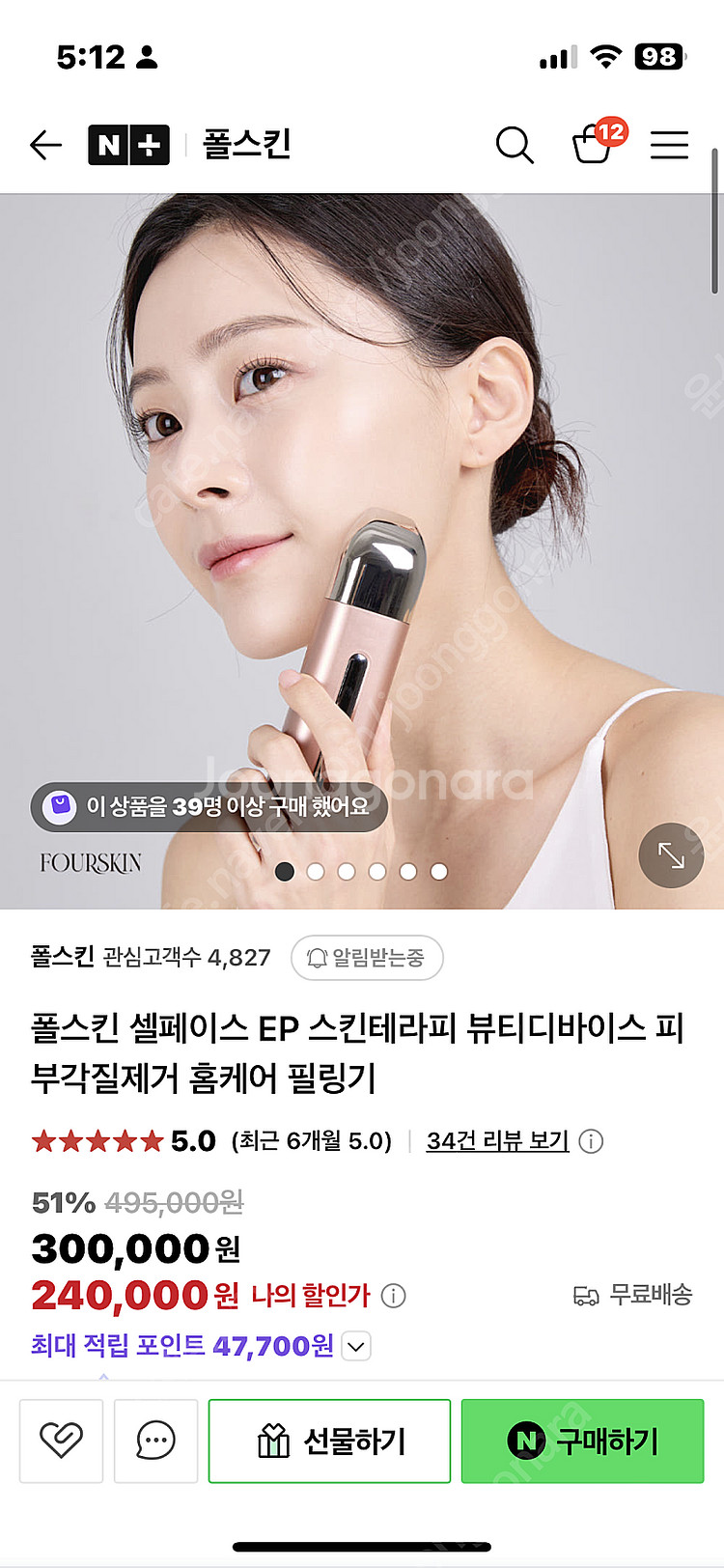724x1568 pixels.
Task: Show info for 나의 할인가
Action: pos(393,1296)
